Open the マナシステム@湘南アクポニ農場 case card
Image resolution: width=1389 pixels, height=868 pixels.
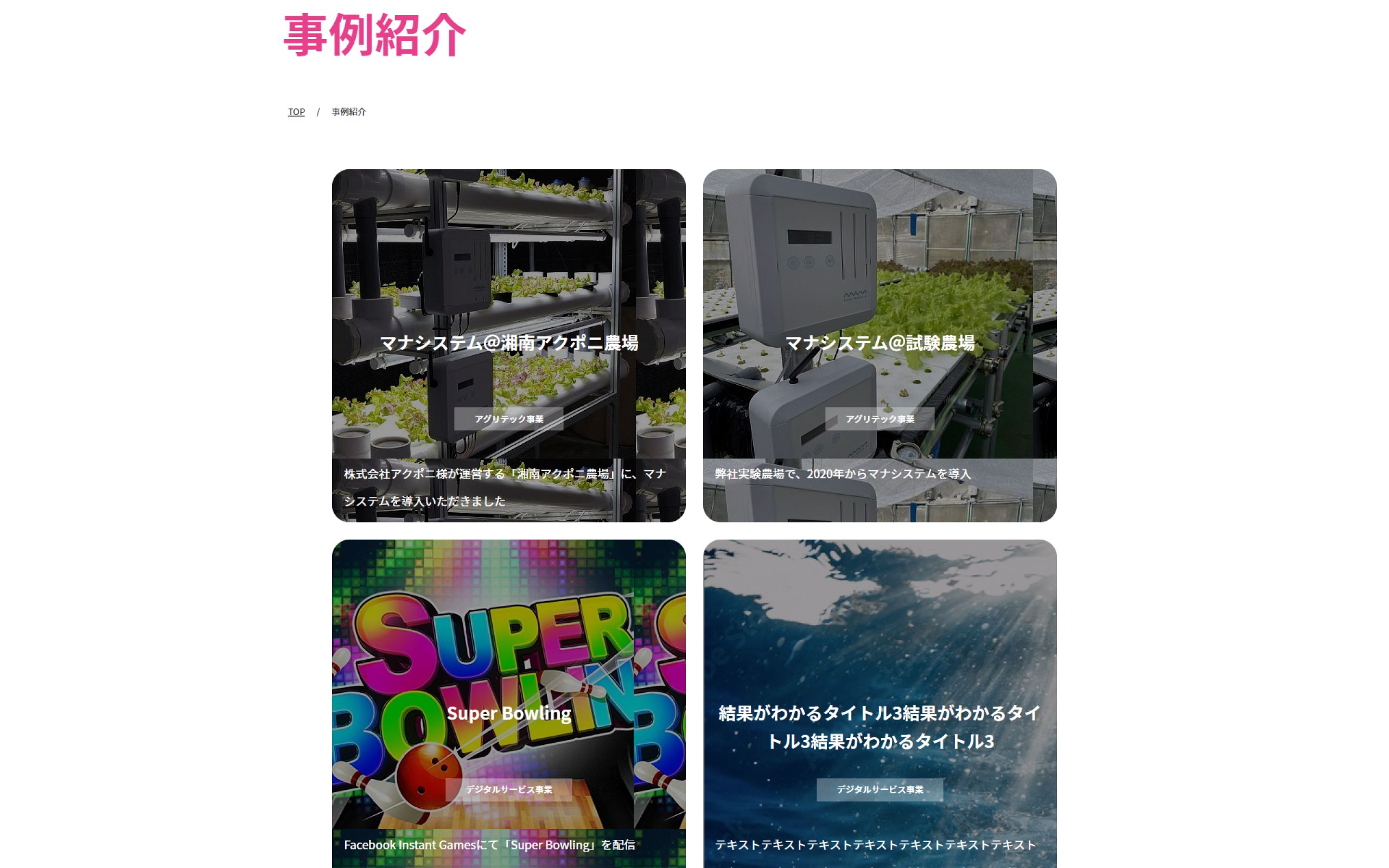click(508, 343)
